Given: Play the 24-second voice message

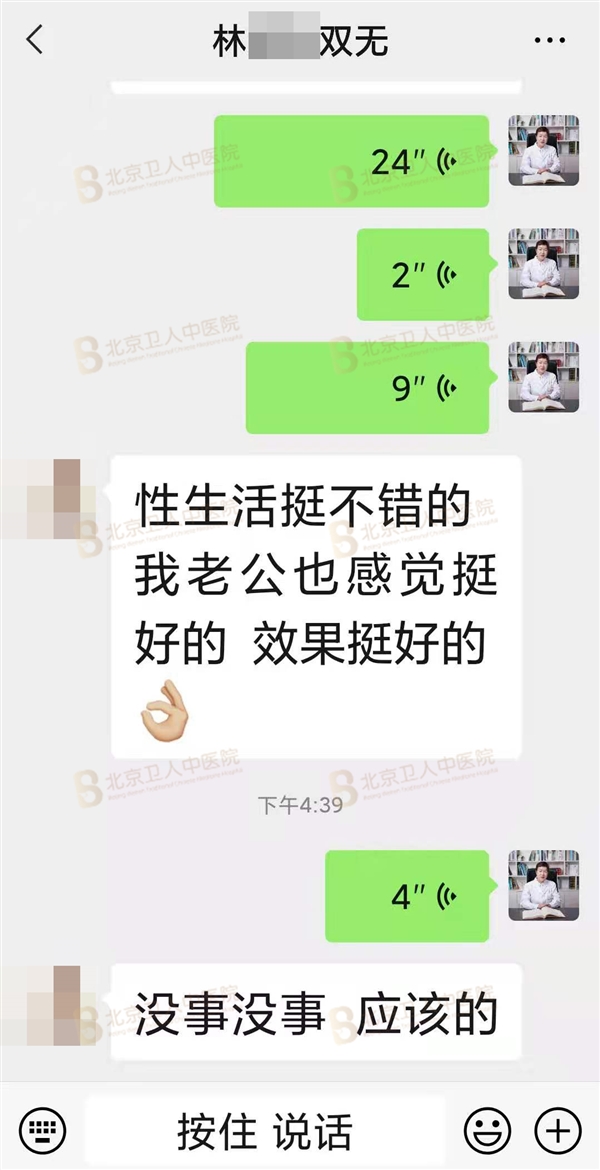Looking at the screenshot, I should coord(351,161).
